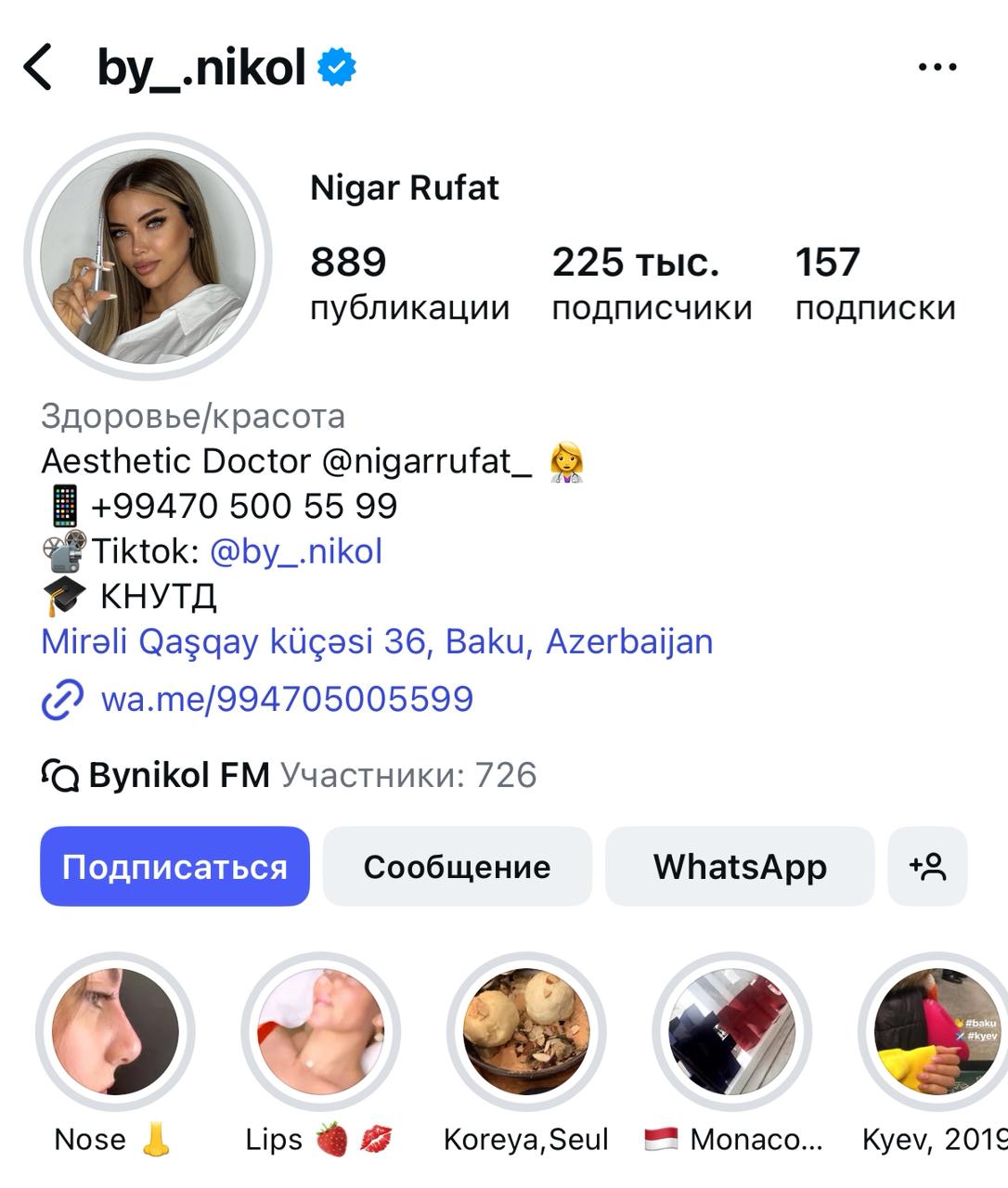The width and height of the screenshot is (1008, 1188).
Task: Open the Lips story highlight
Action: pos(320,1032)
